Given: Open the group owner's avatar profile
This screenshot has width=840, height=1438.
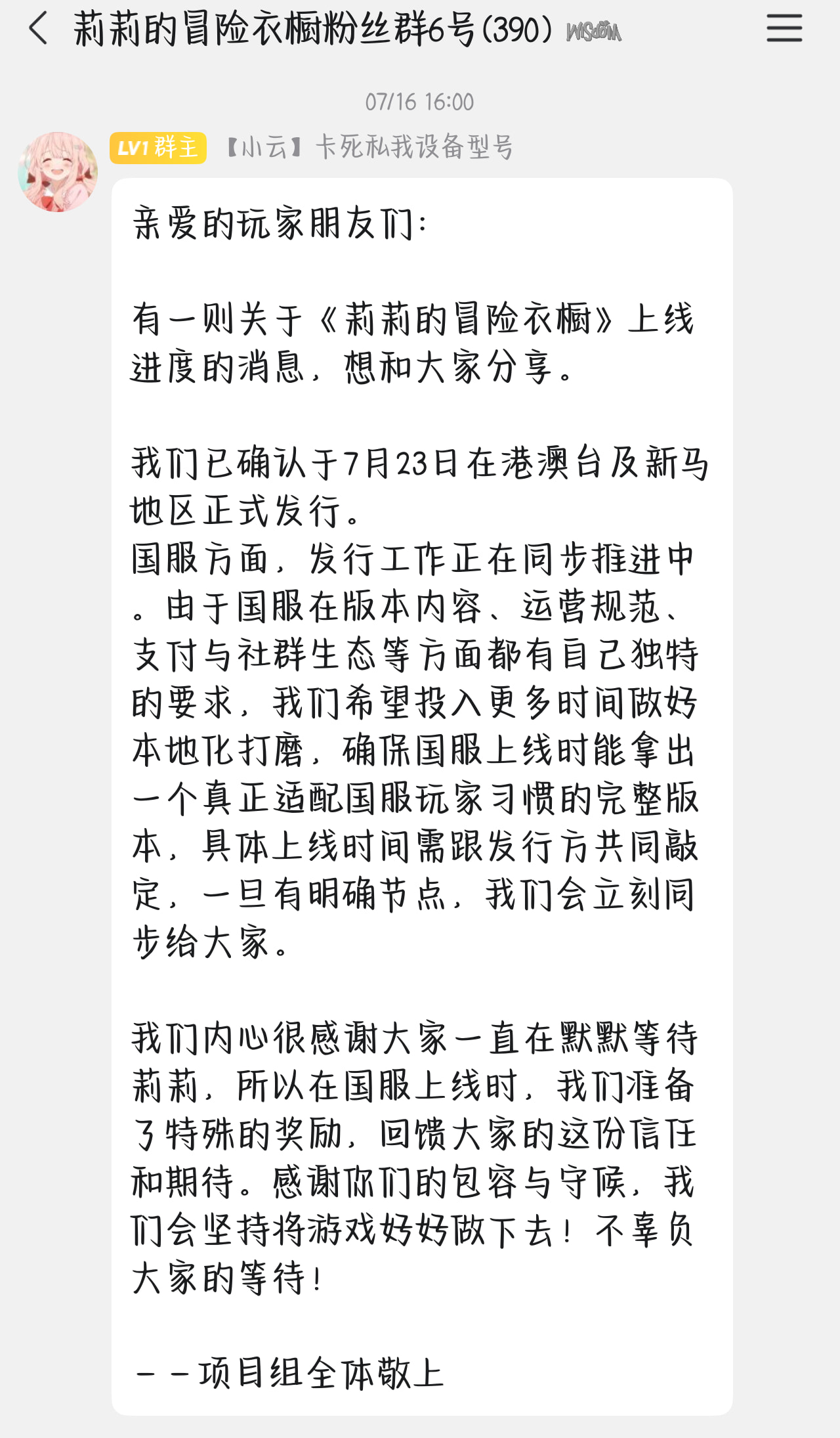Looking at the screenshot, I should coord(58,172).
